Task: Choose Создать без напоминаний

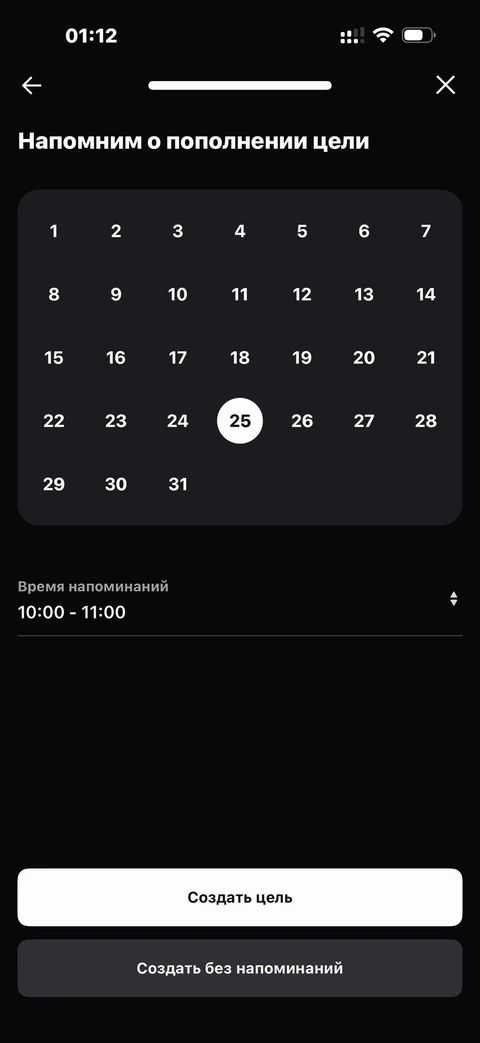Action: tap(240, 968)
